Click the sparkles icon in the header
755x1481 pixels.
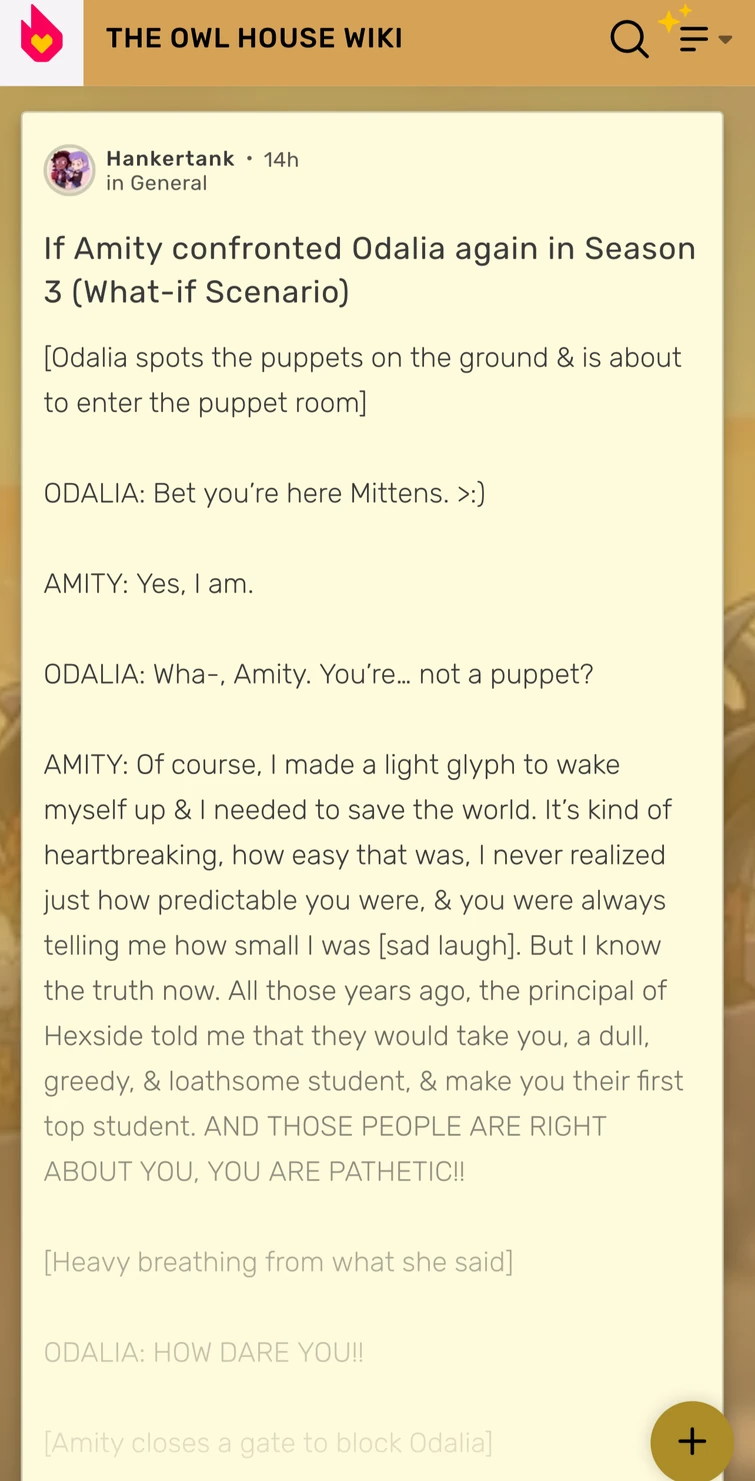672,20
